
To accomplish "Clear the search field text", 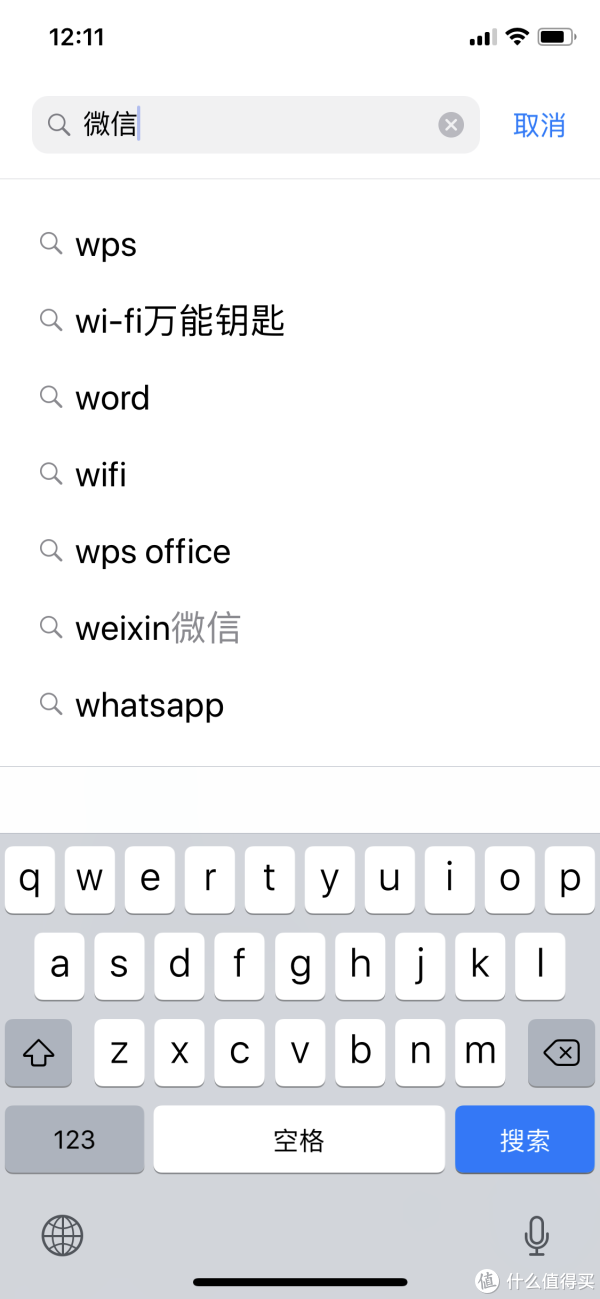I will click(x=451, y=125).
